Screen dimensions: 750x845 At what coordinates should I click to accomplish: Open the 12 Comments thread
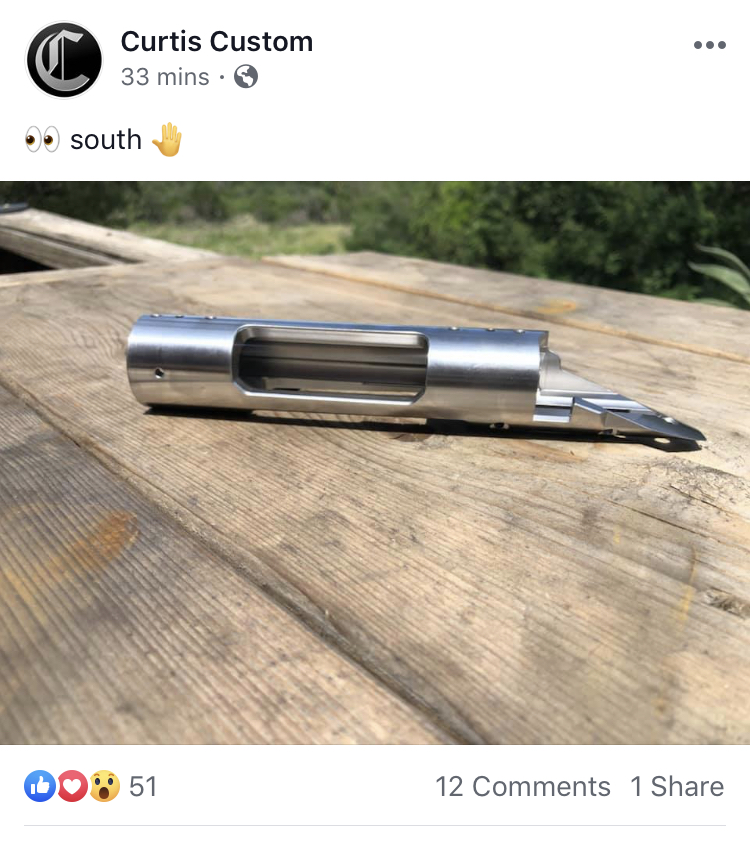click(x=522, y=787)
